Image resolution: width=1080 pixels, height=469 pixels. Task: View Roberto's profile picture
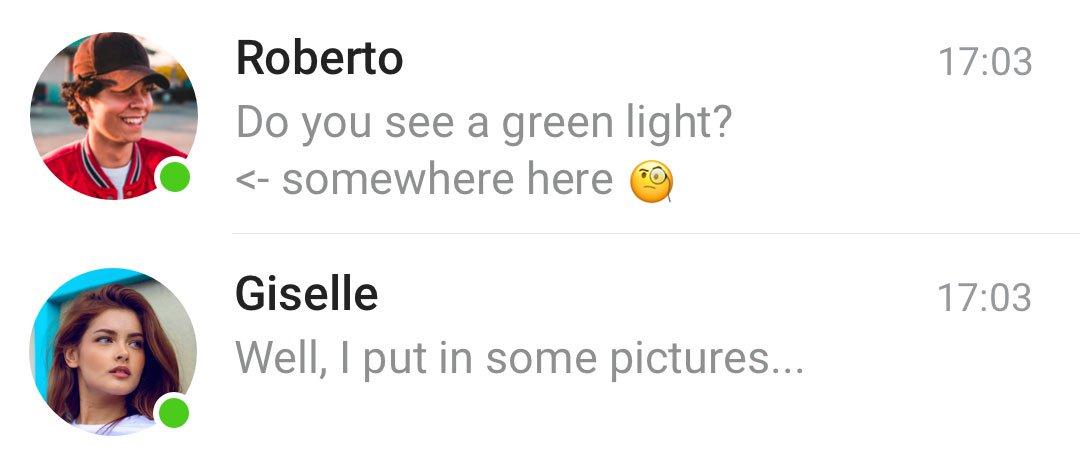point(113,116)
